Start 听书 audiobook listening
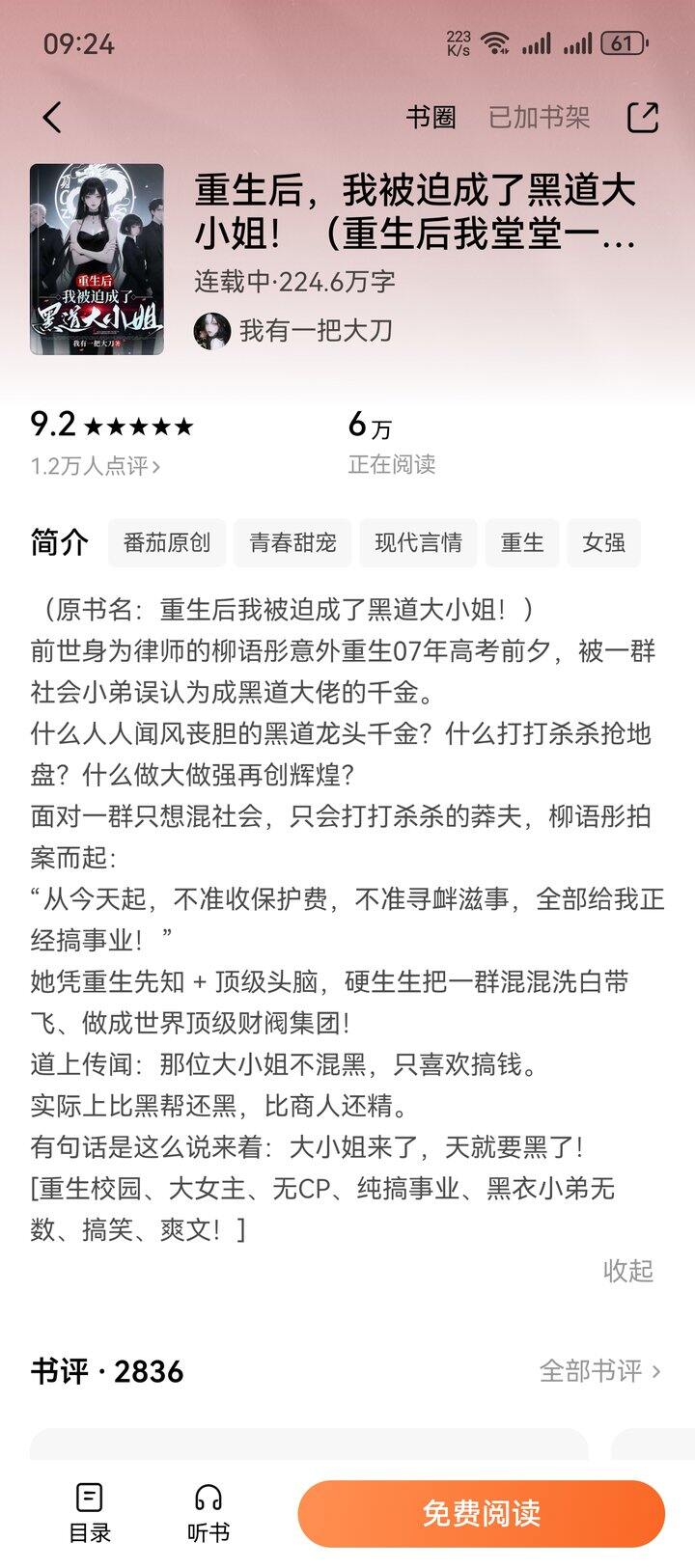The width and height of the screenshot is (695, 1568). point(208,1513)
